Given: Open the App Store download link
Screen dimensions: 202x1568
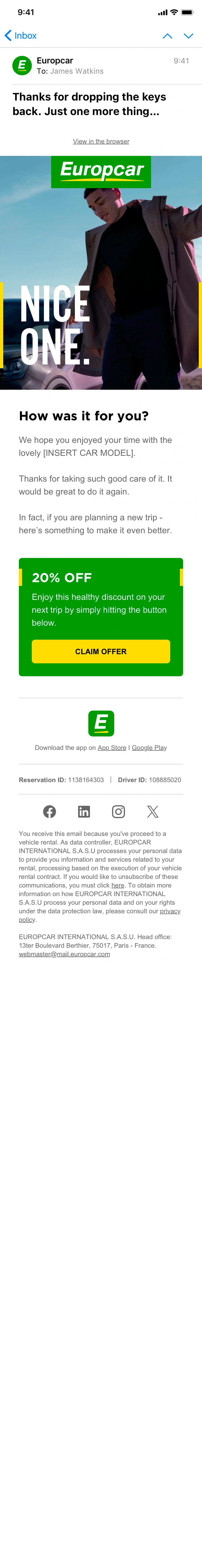Looking at the screenshot, I should pos(112,747).
